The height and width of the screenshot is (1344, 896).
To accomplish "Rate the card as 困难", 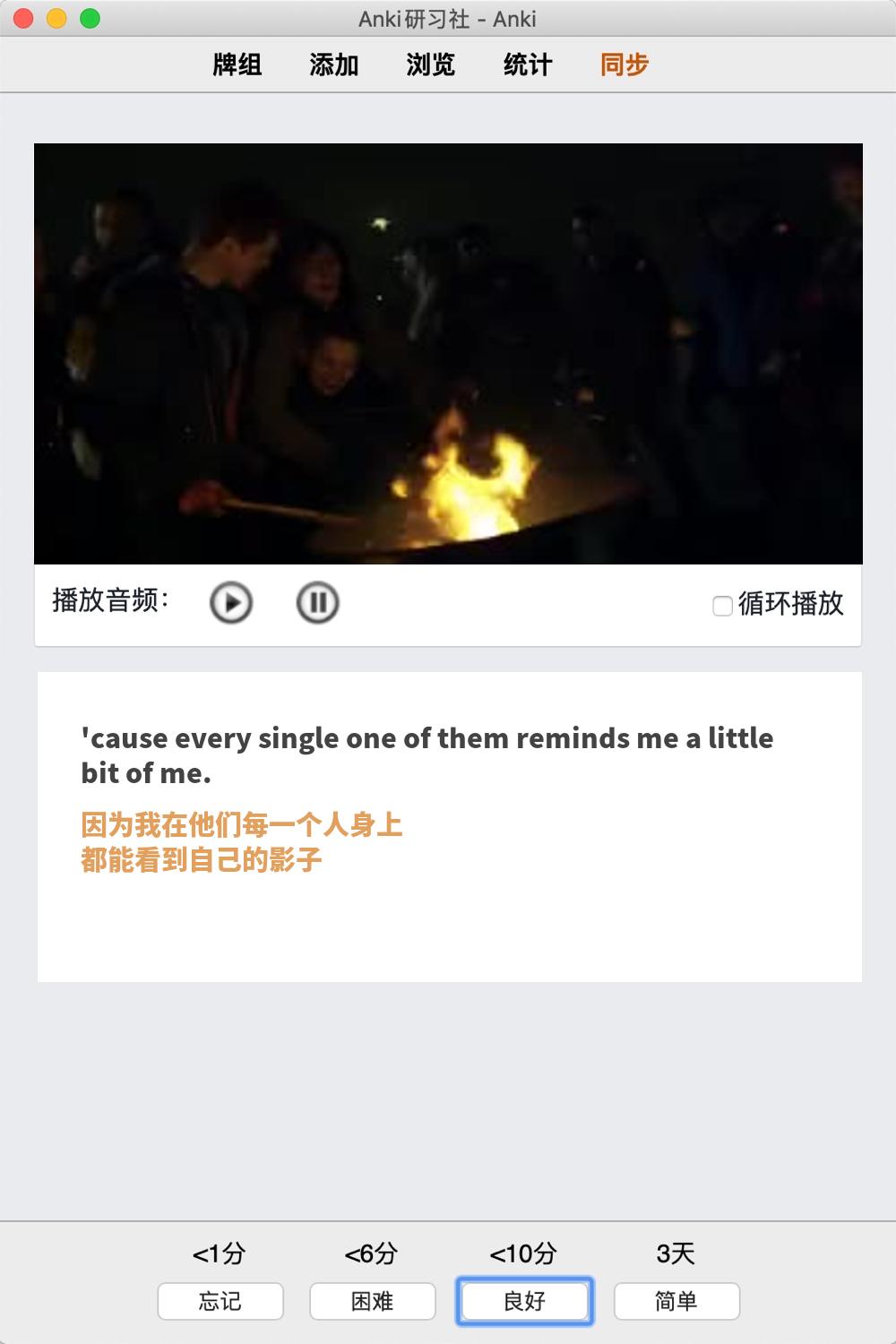I will coord(373,1301).
